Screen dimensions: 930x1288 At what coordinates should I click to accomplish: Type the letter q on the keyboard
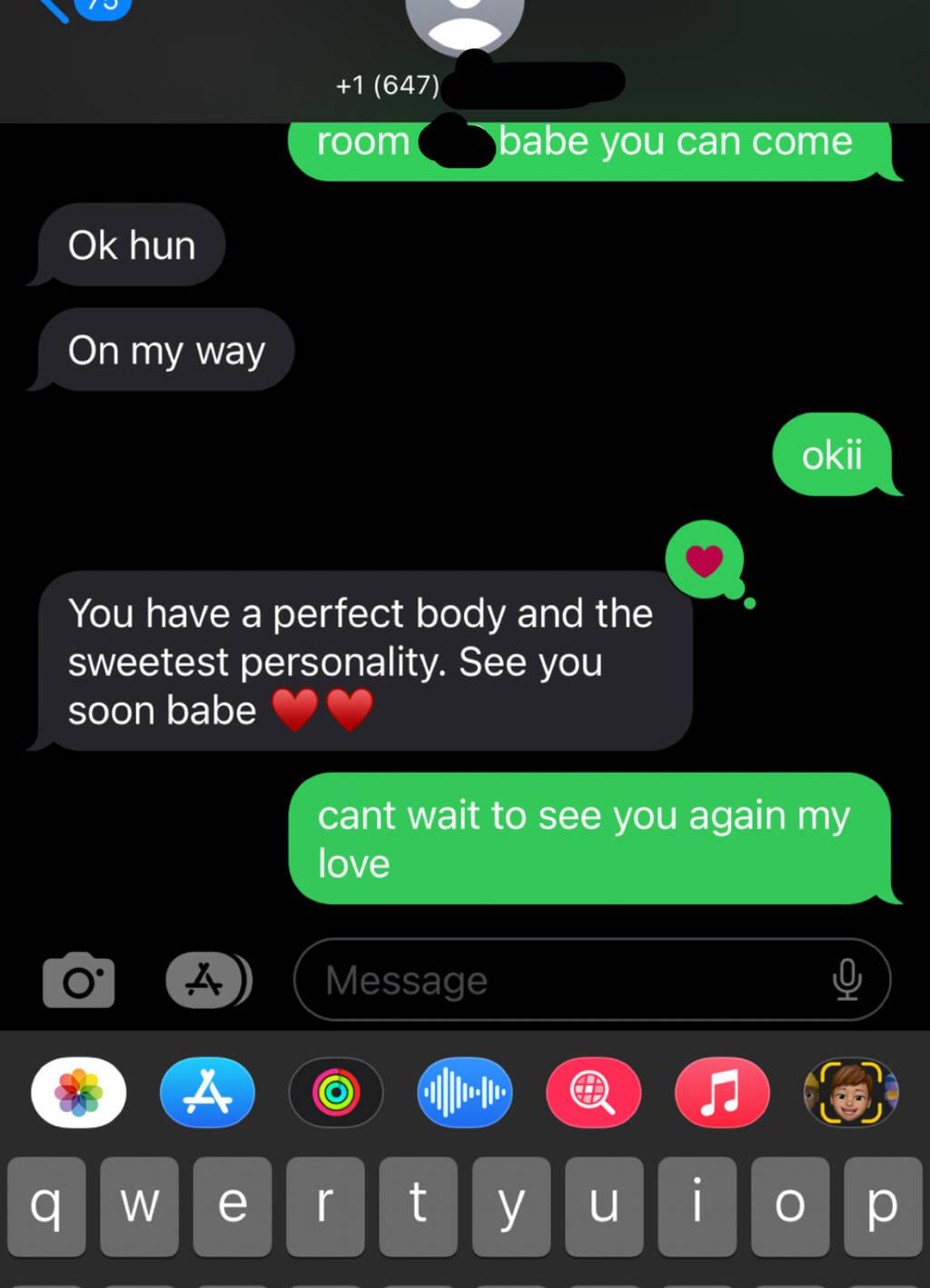46,1205
